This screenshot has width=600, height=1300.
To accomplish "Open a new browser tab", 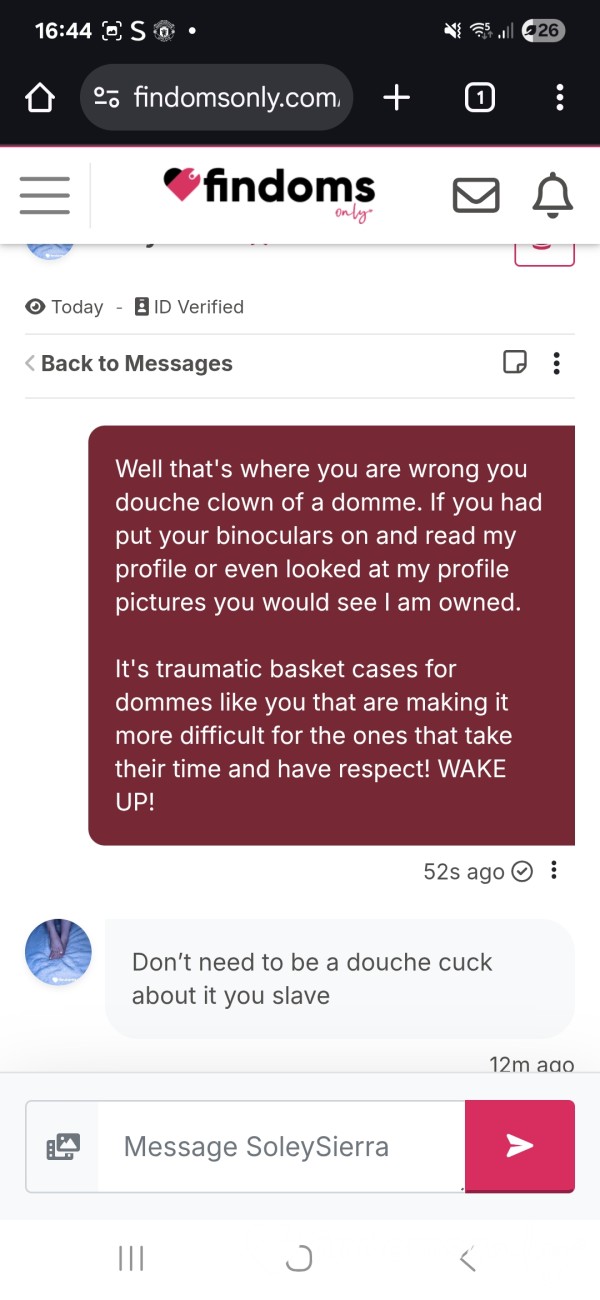I will tap(396, 97).
